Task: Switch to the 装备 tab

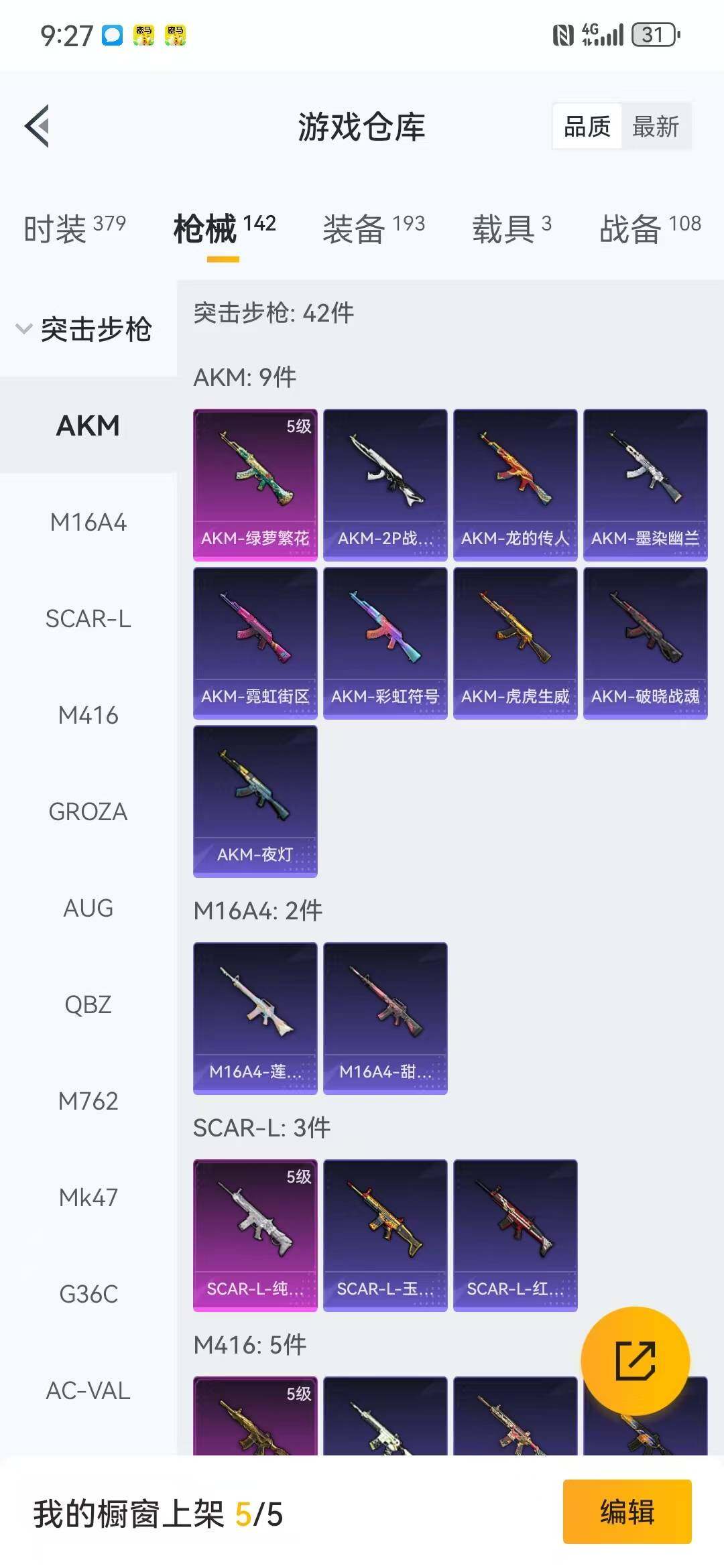Action: coord(373,229)
